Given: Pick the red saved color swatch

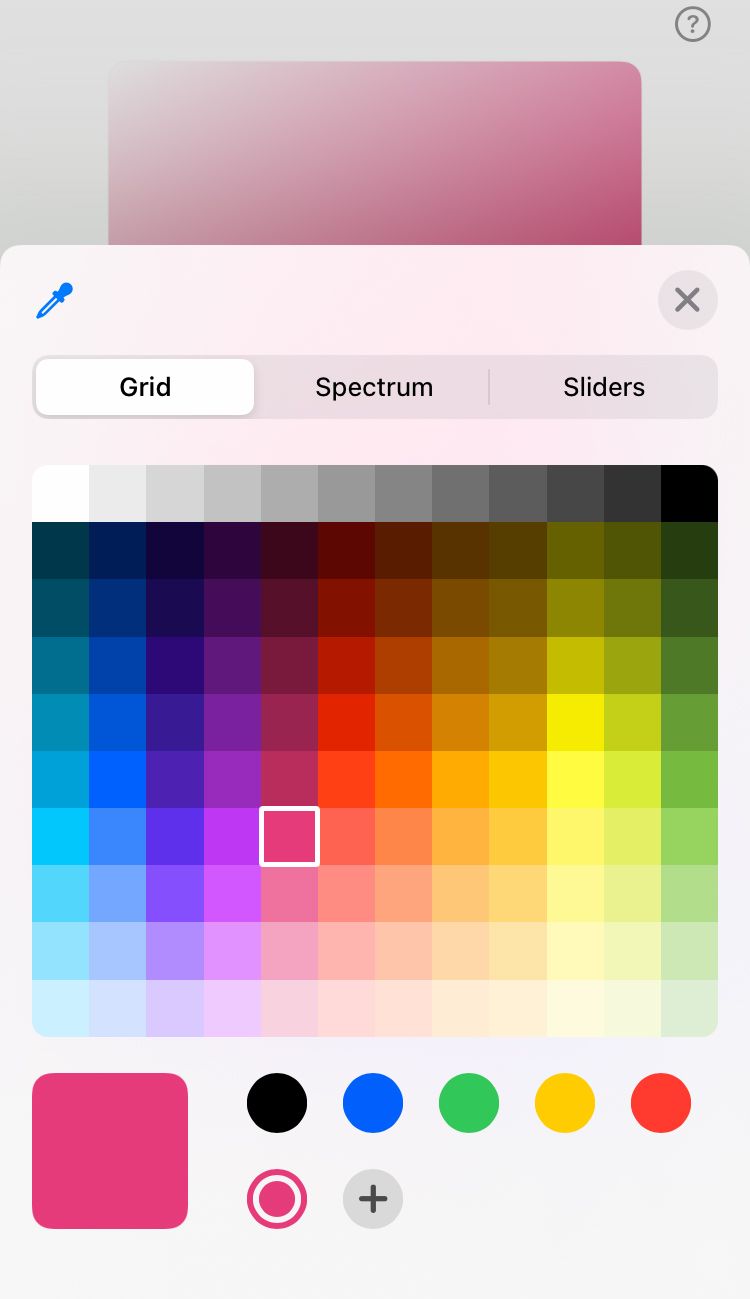Looking at the screenshot, I should 661,1103.
